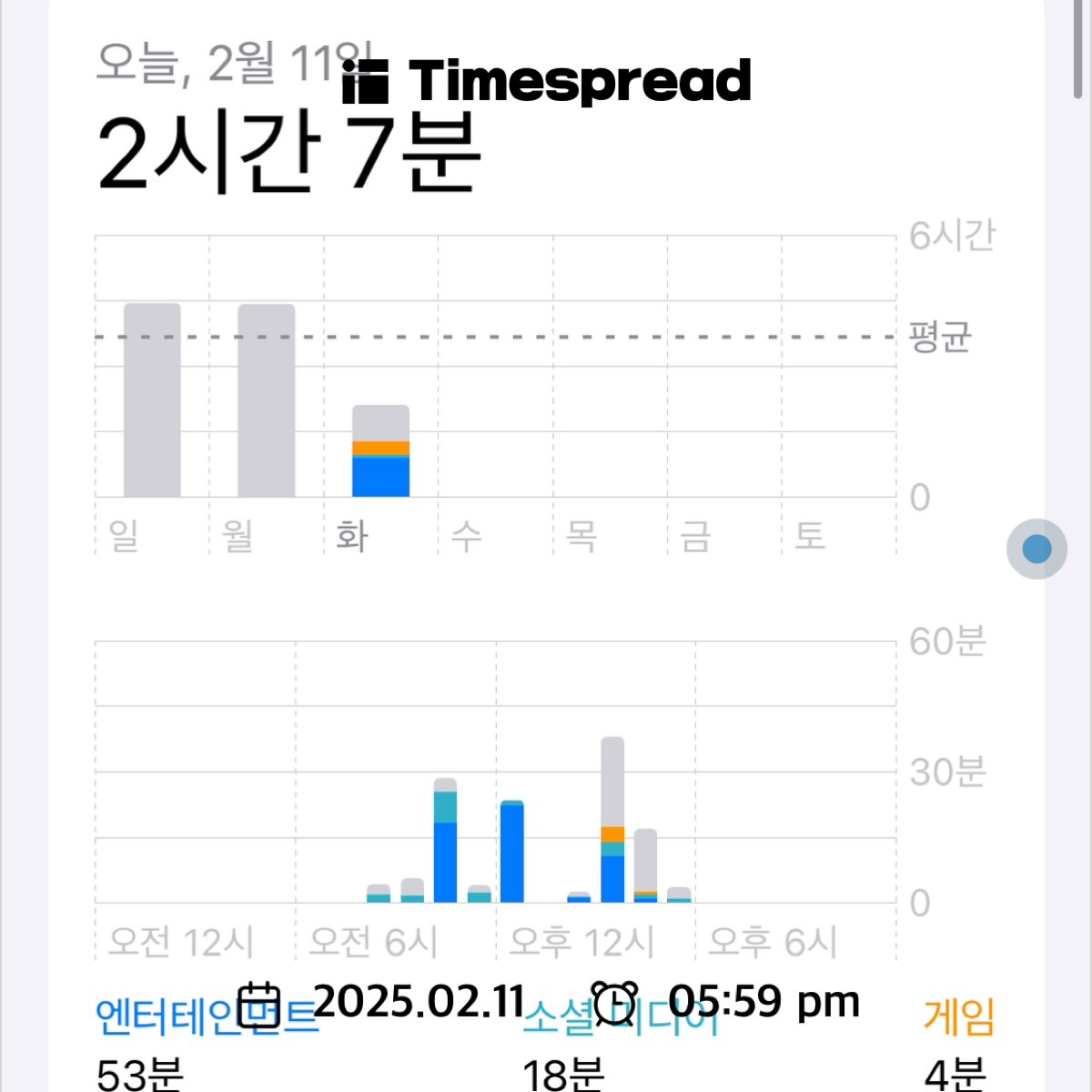Open the AssistiveTouch floating button
The height and width of the screenshot is (1092, 1092).
point(1036,549)
